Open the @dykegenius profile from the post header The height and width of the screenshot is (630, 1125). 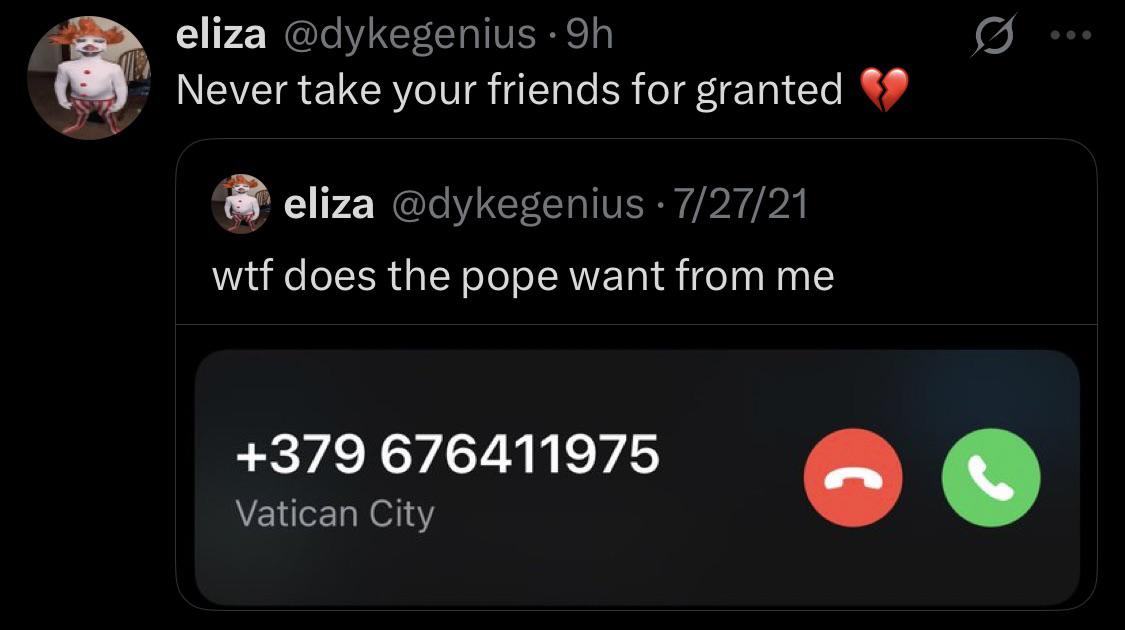click(x=410, y=35)
